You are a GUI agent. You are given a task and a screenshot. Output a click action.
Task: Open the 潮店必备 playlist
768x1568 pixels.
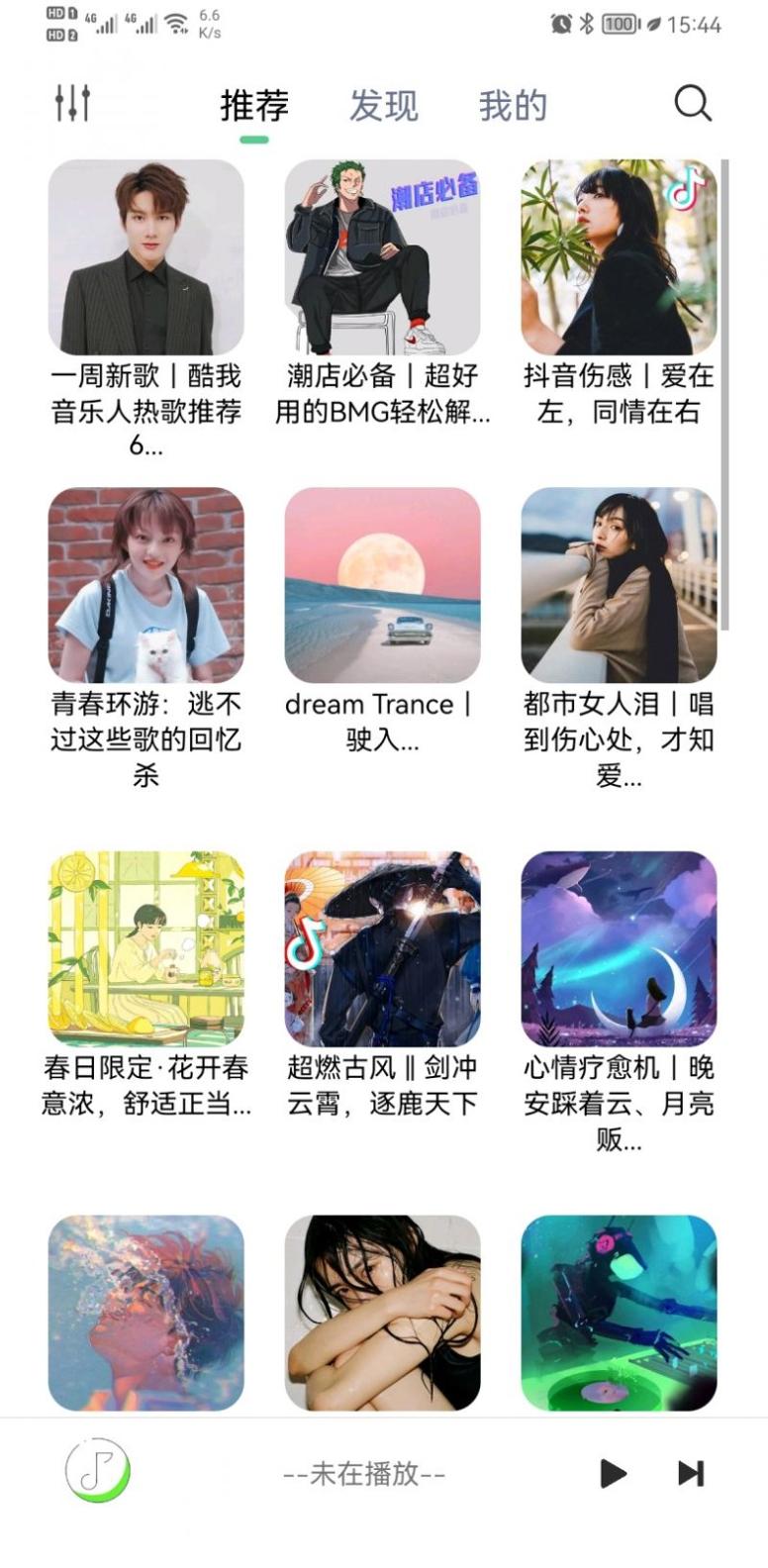382,257
